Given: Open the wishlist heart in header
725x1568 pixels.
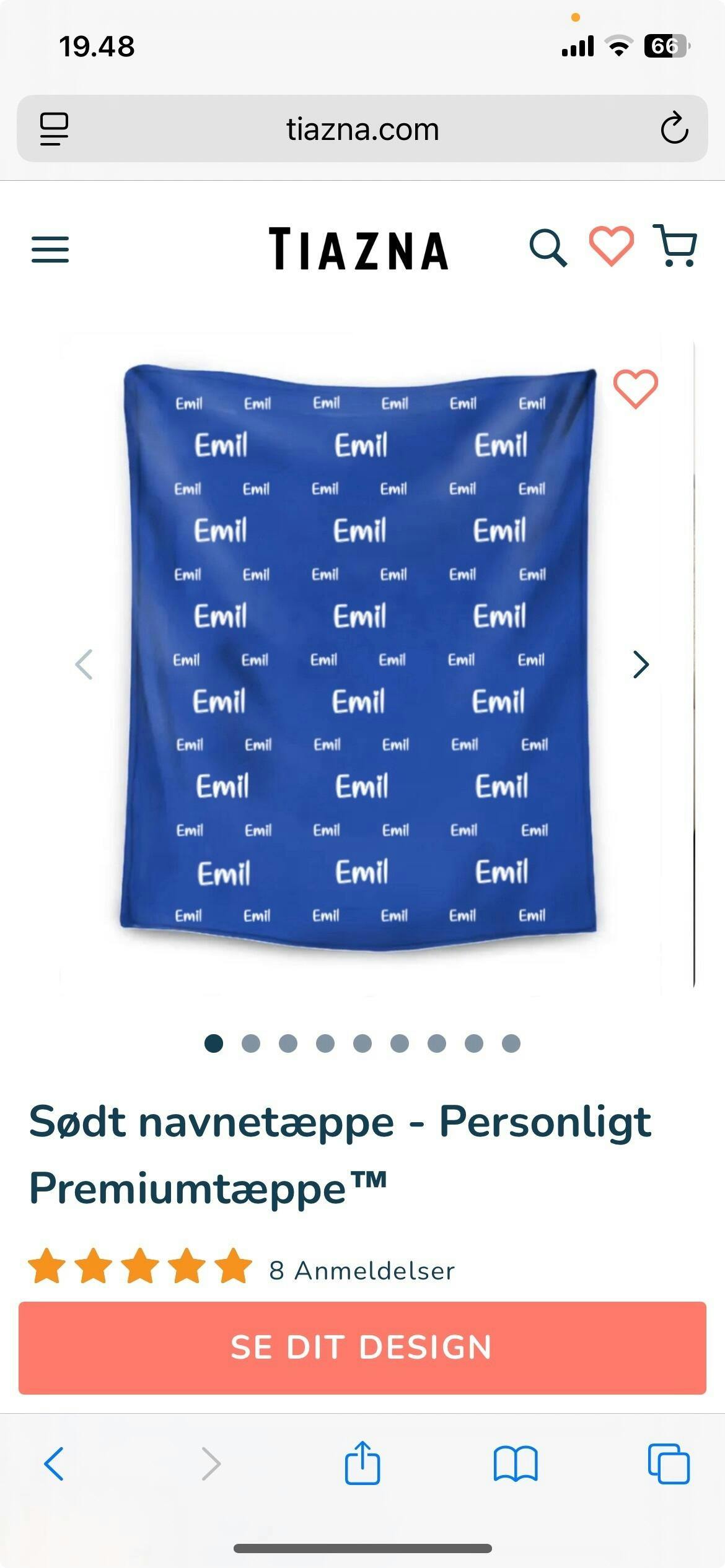Looking at the screenshot, I should pyautogui.click(x=611, y=246).
